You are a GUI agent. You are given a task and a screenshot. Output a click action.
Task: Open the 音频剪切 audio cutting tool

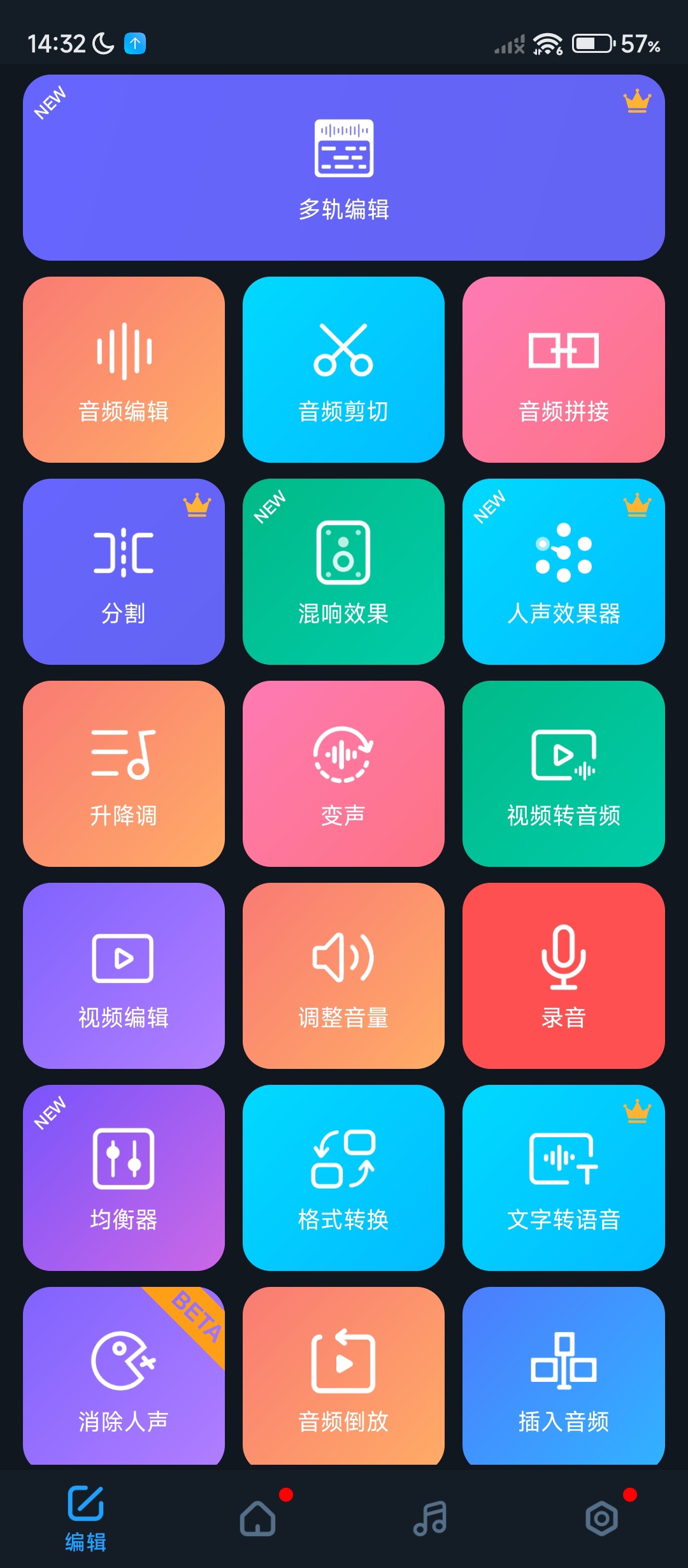[x=343, y=370]
